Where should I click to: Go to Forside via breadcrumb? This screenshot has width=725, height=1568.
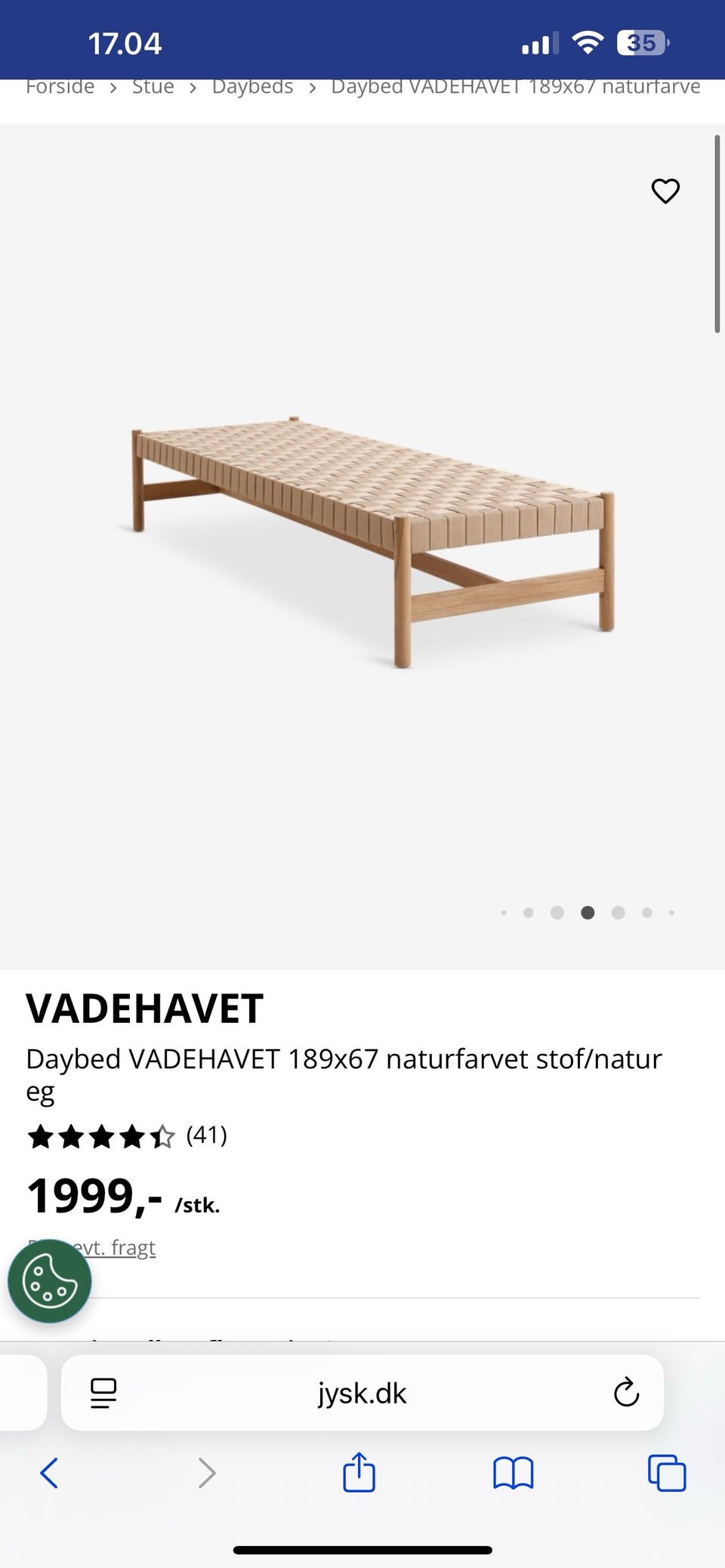coord(60,86)
